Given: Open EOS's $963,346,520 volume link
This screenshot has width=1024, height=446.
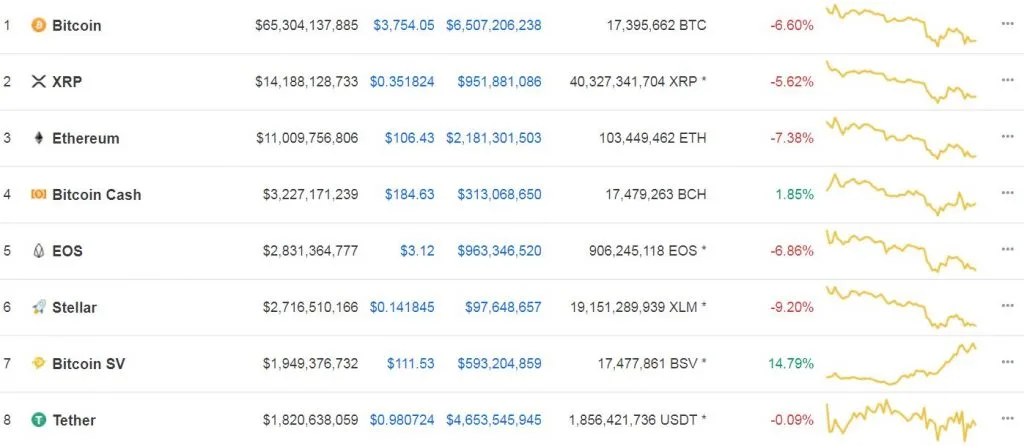Looking at the screenshot, I should pos(499,251).
